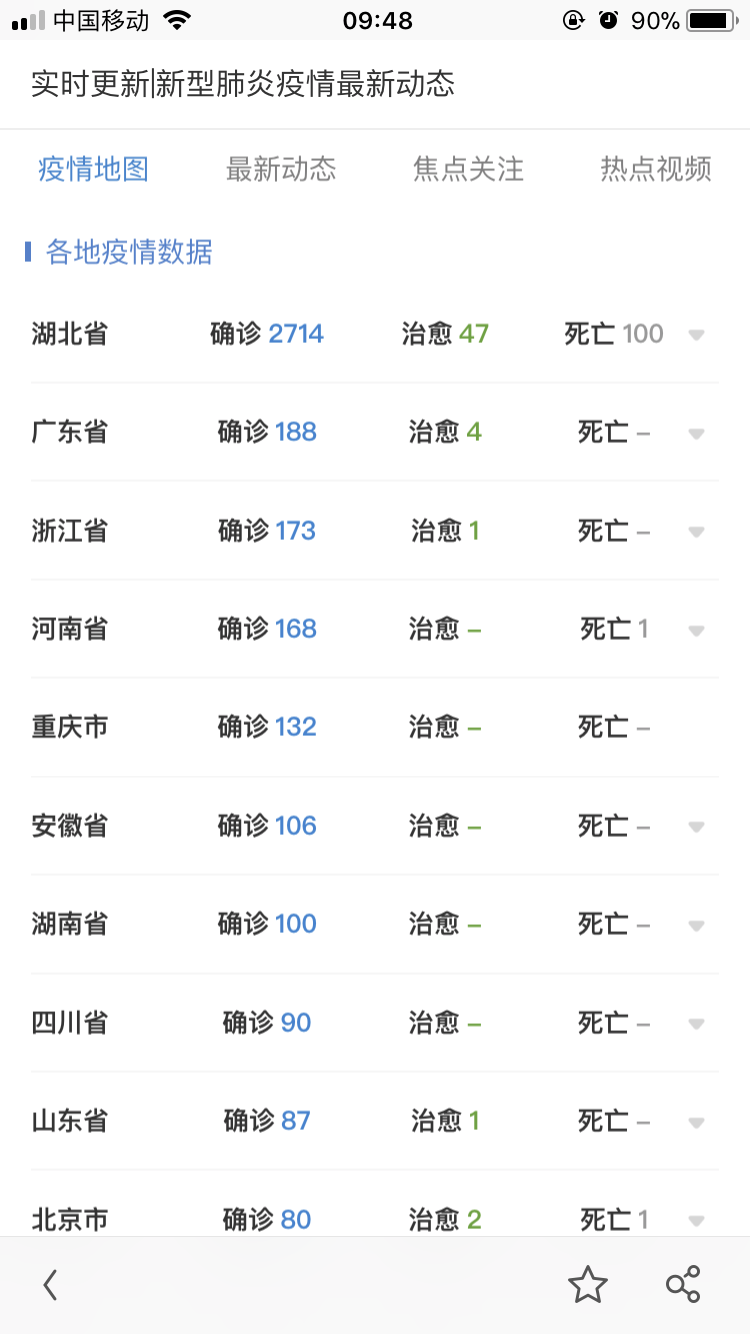Expand the 安徽省 row

tap(697, 827)
